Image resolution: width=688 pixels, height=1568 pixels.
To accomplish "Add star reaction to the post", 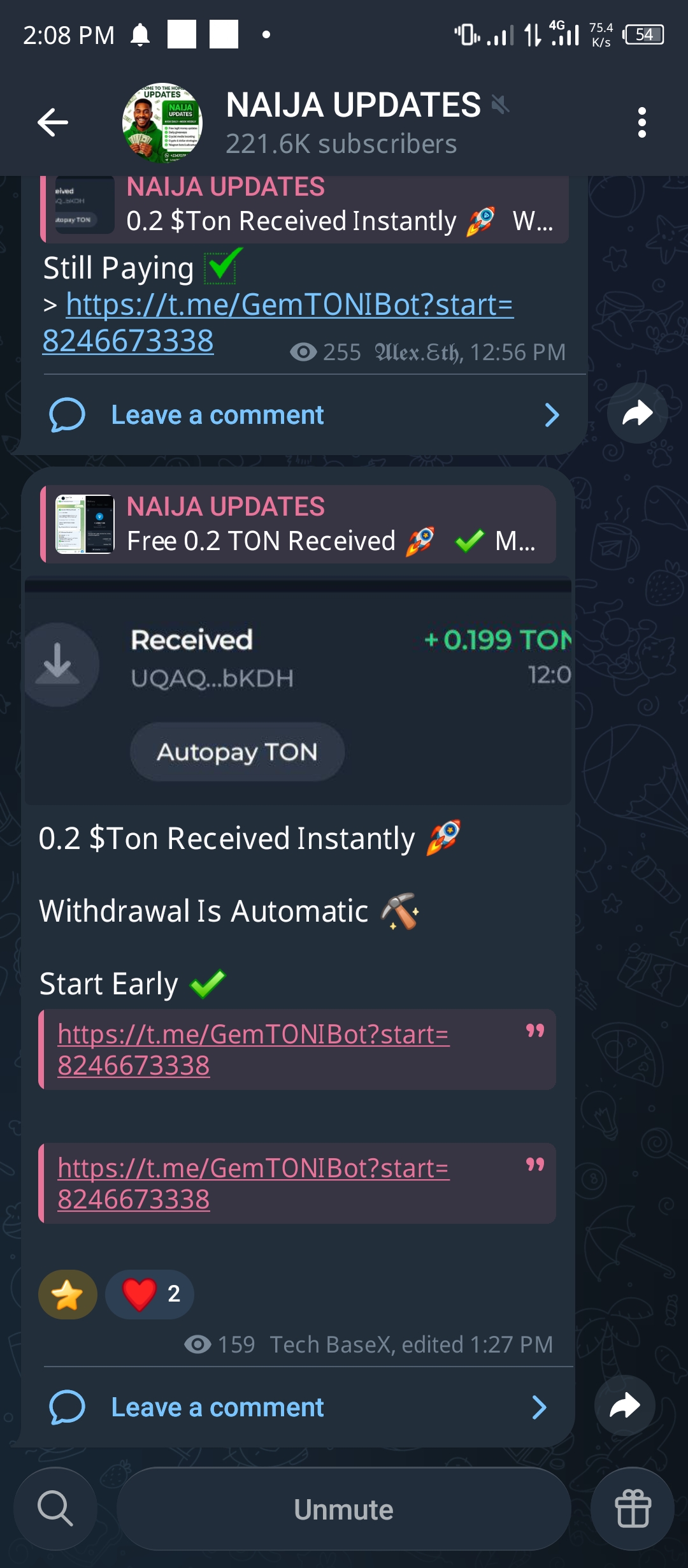I will (x=68, y=1294).
